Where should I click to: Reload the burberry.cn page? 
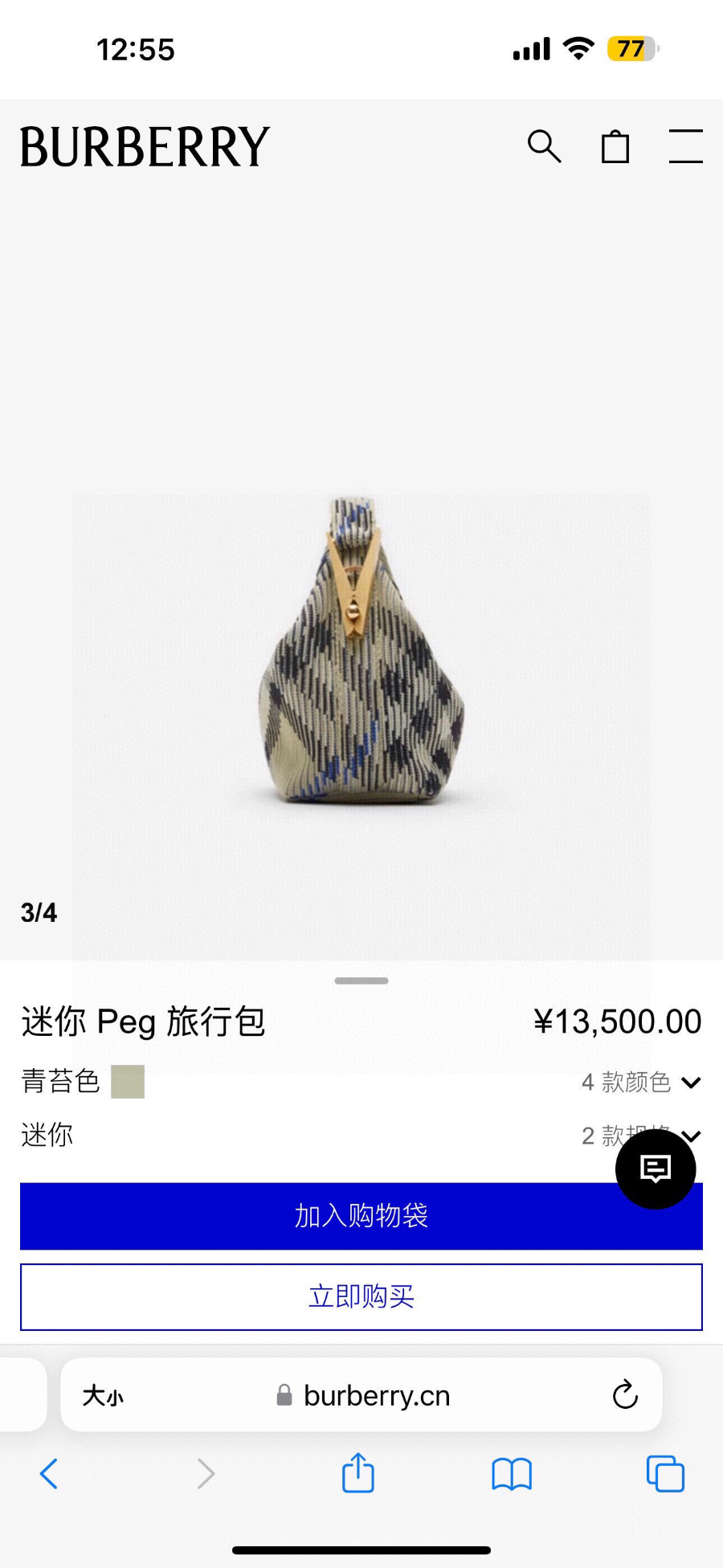[625, 1395]
